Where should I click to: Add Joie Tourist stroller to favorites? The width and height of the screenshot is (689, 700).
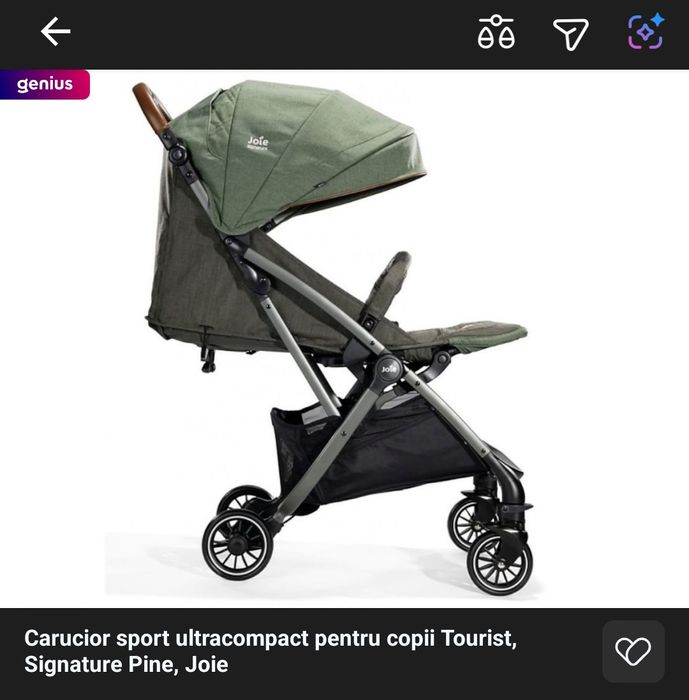click(x=633, y=652)
